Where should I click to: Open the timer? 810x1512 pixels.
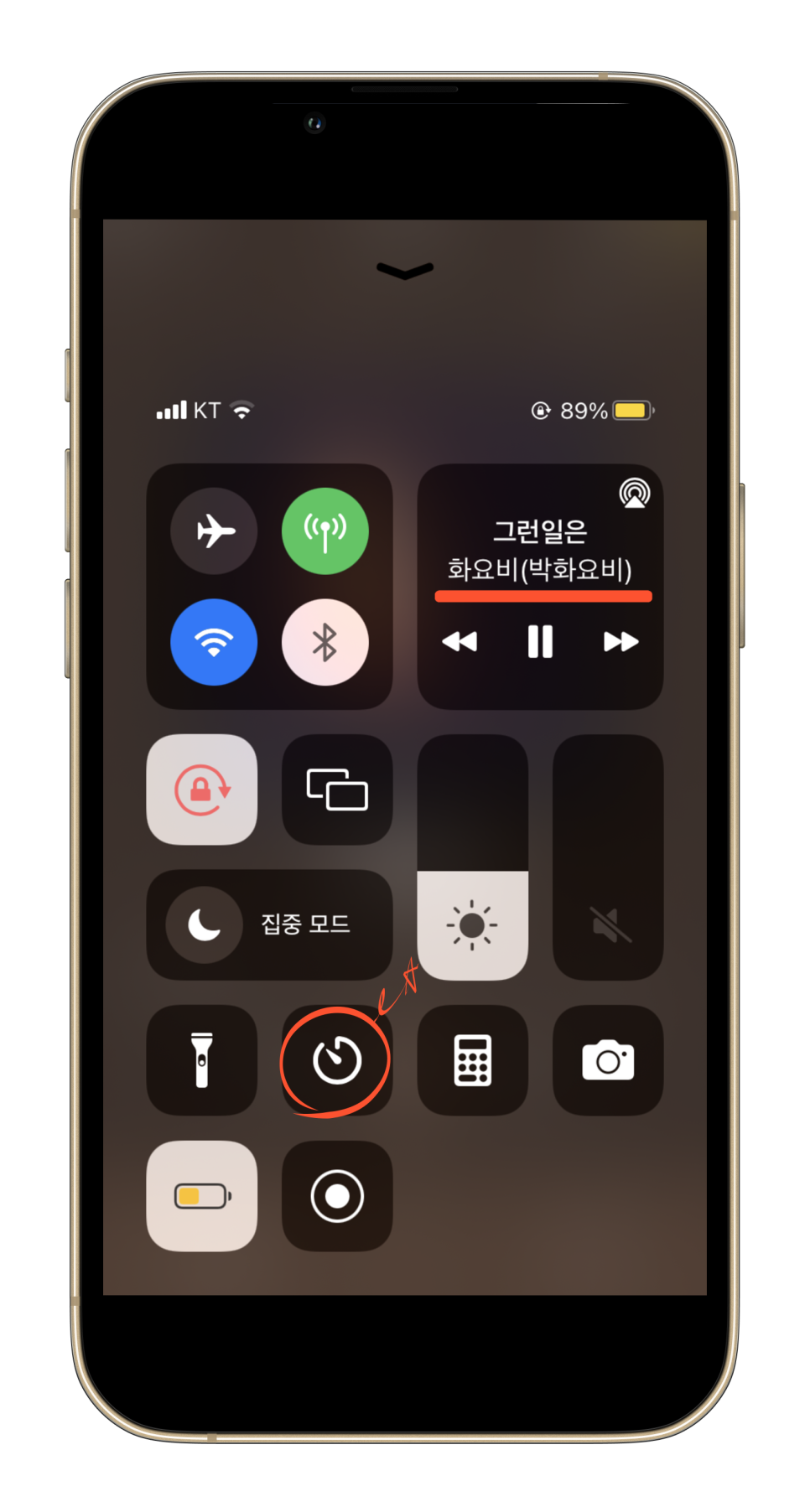click(337, 1060)
